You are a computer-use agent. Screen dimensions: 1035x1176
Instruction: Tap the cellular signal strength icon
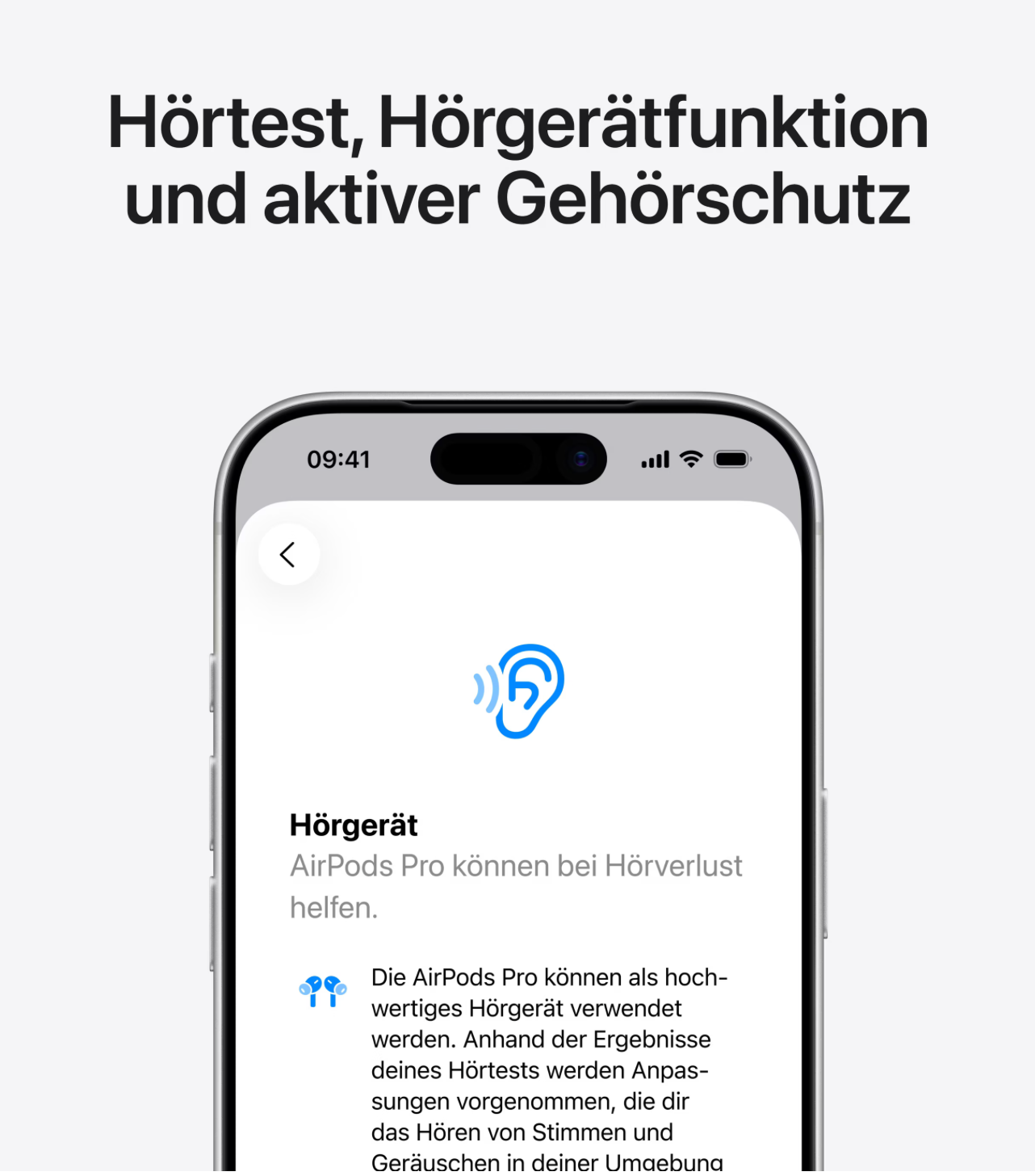656,459
